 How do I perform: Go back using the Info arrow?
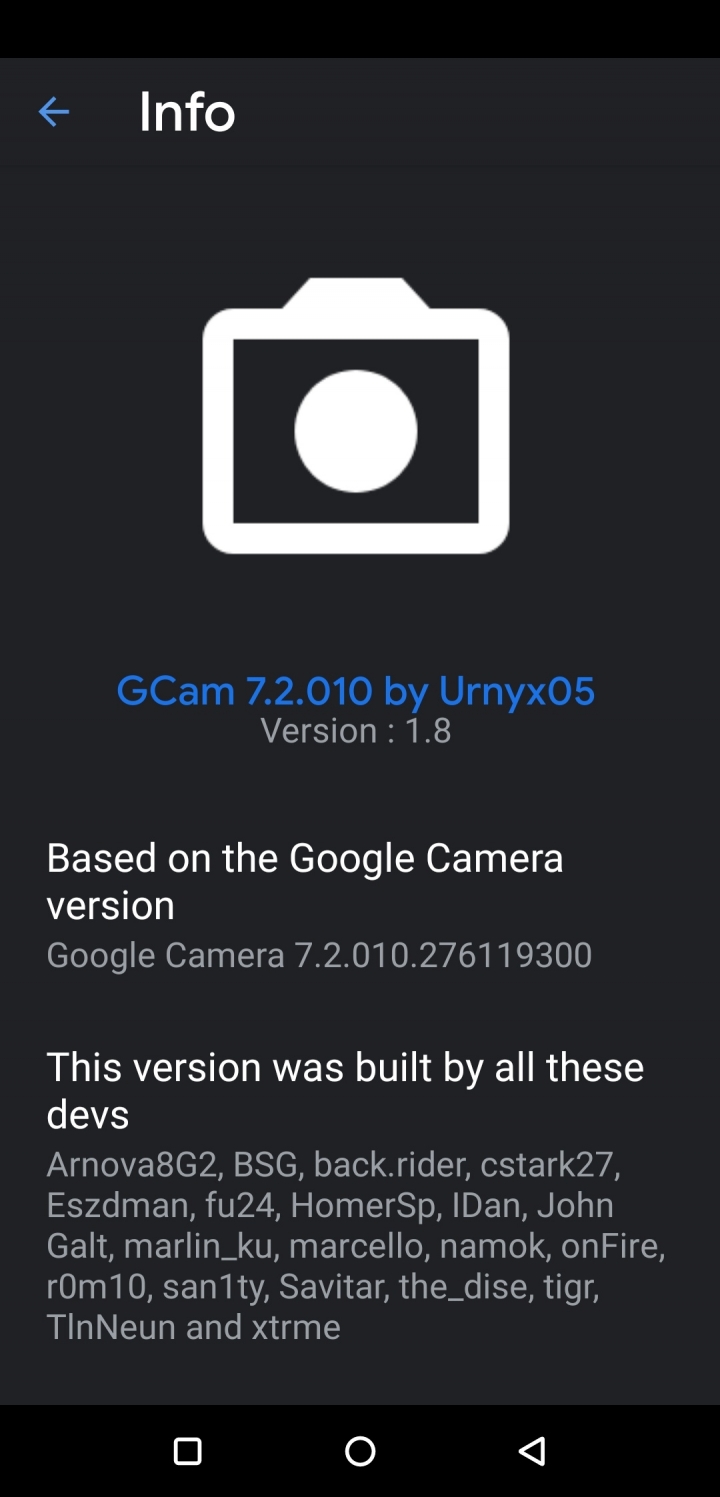coord(53,112)
